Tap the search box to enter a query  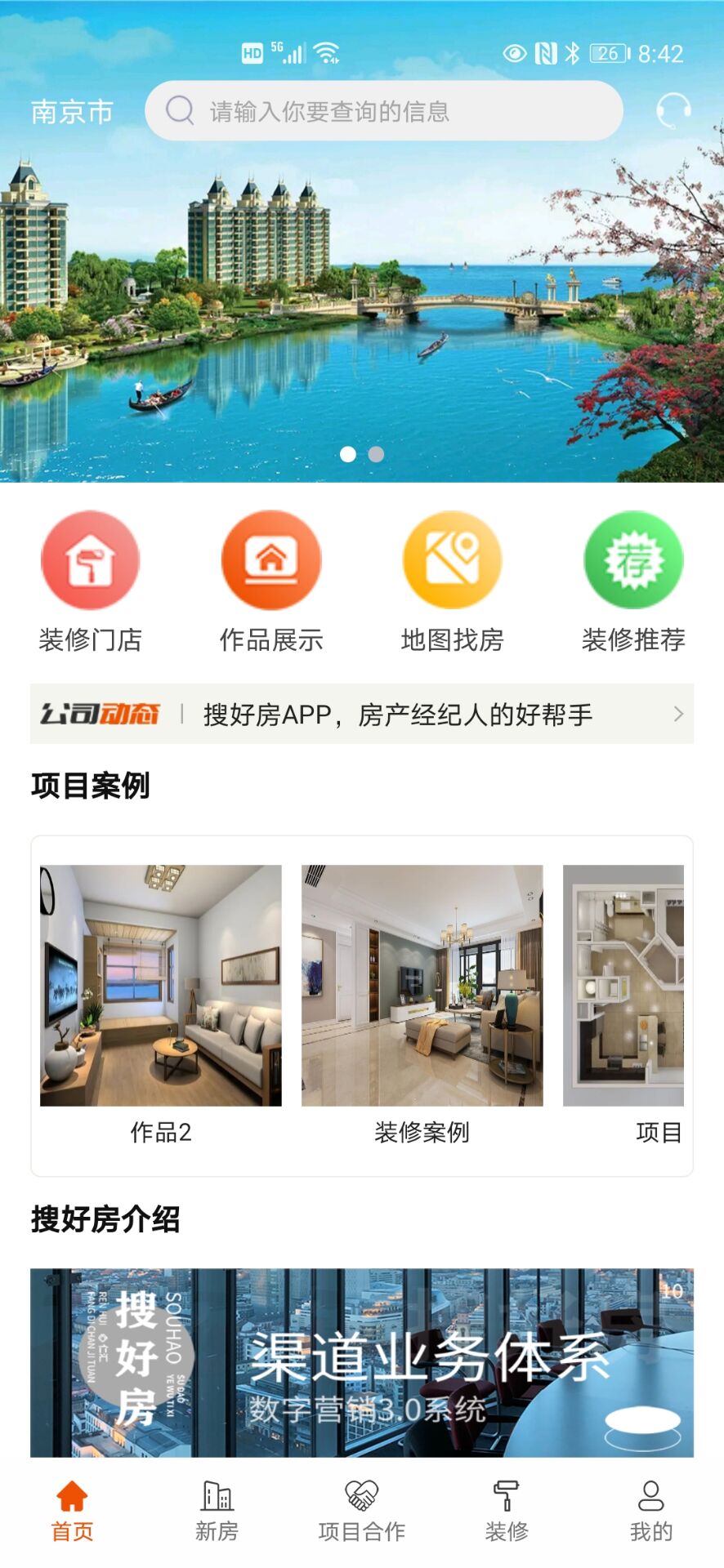tap(384, 111)
